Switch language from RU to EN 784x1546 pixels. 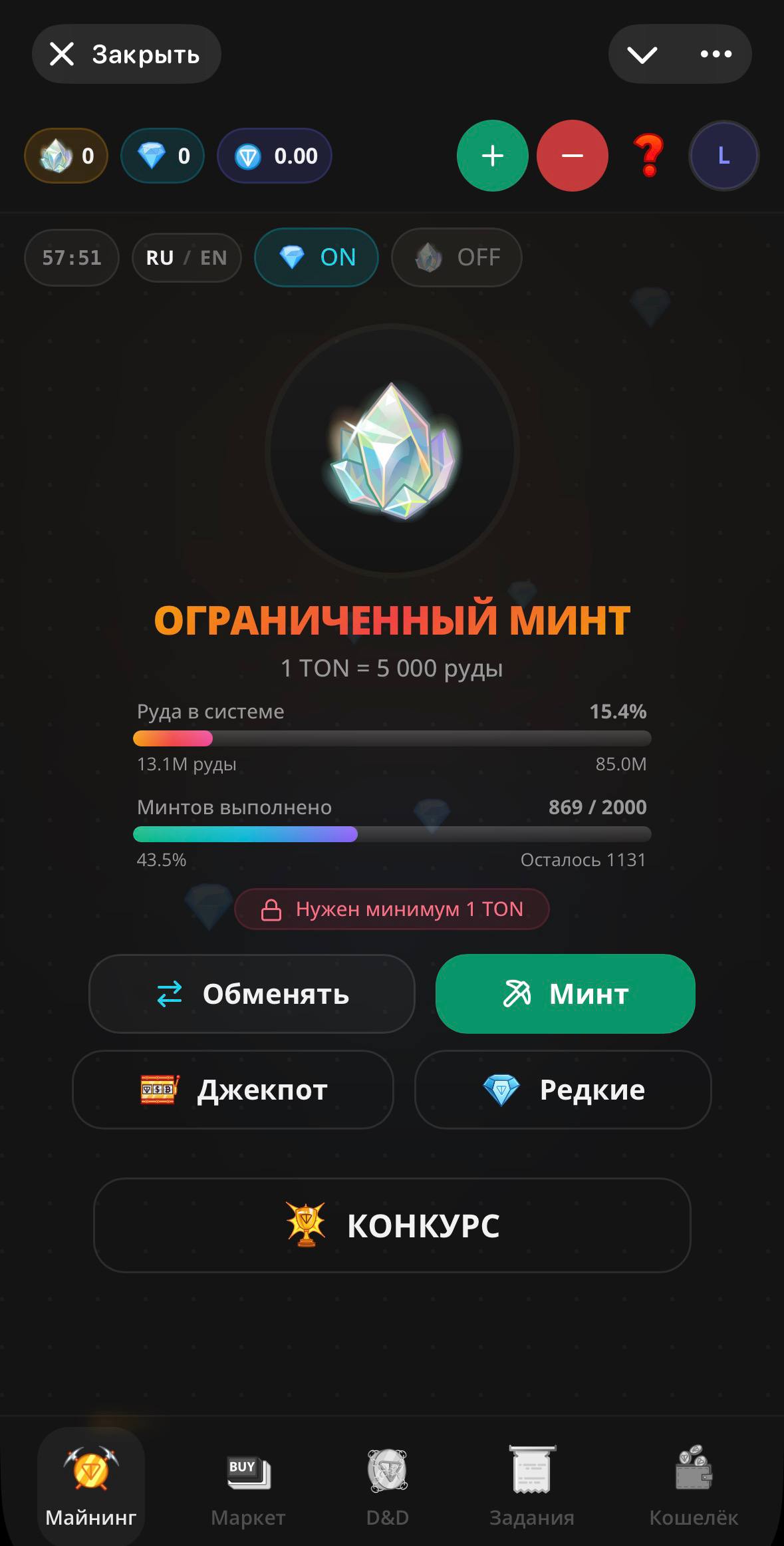[186, 257]
